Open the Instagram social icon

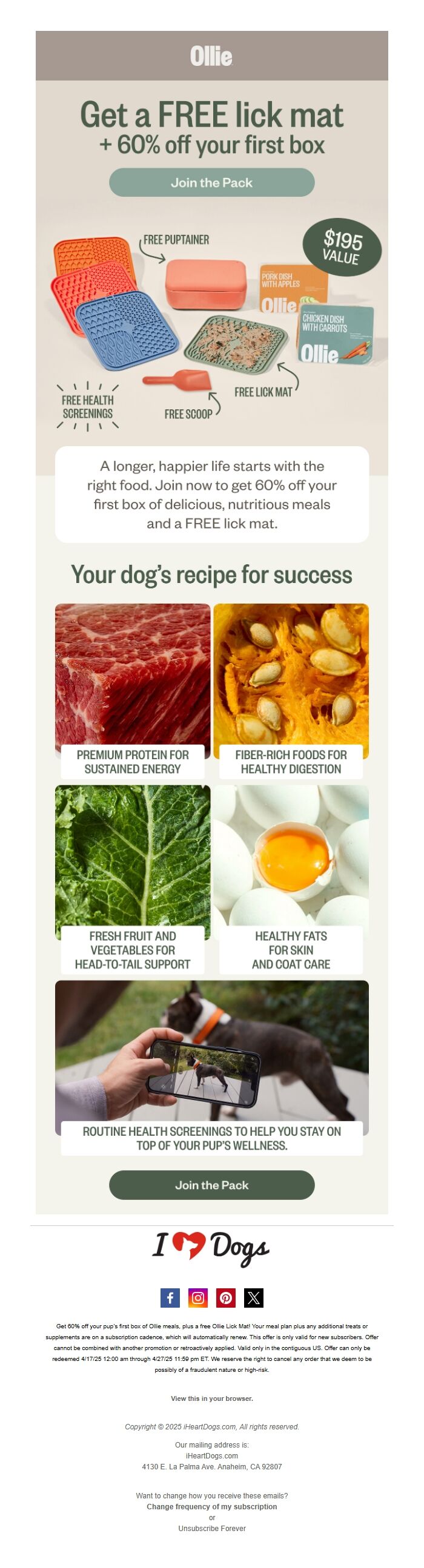(198, 1298)
